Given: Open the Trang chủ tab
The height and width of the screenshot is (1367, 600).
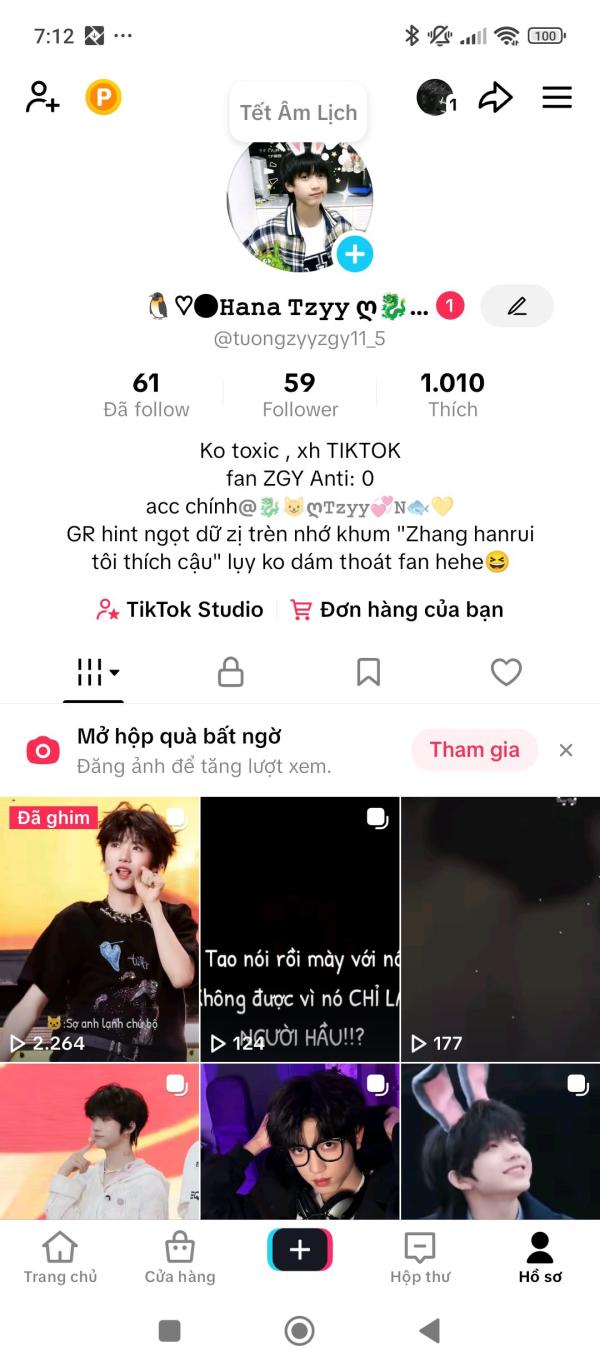Looking at the screenshot, I should 60,1257.
